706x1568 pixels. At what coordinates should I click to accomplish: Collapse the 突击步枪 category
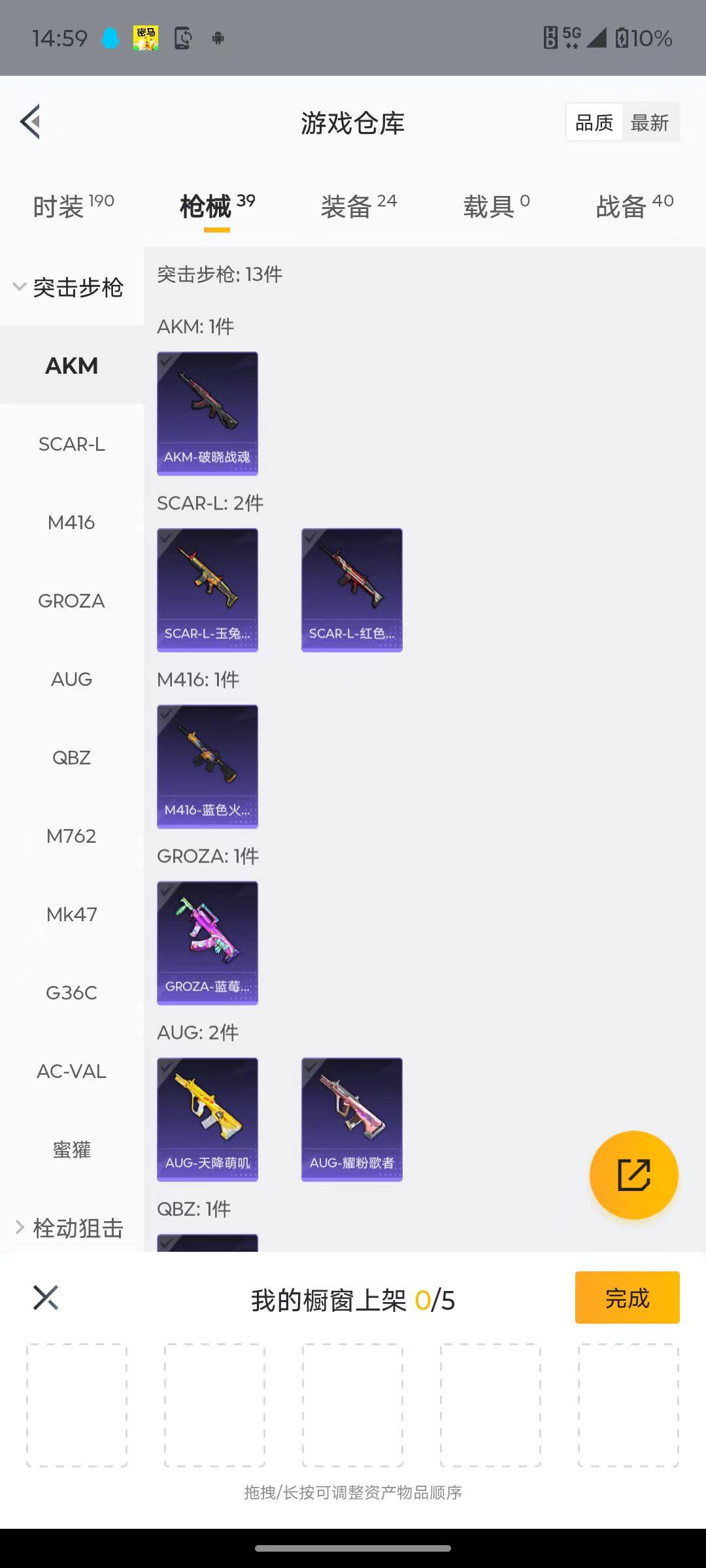click(x=69, y=287)
